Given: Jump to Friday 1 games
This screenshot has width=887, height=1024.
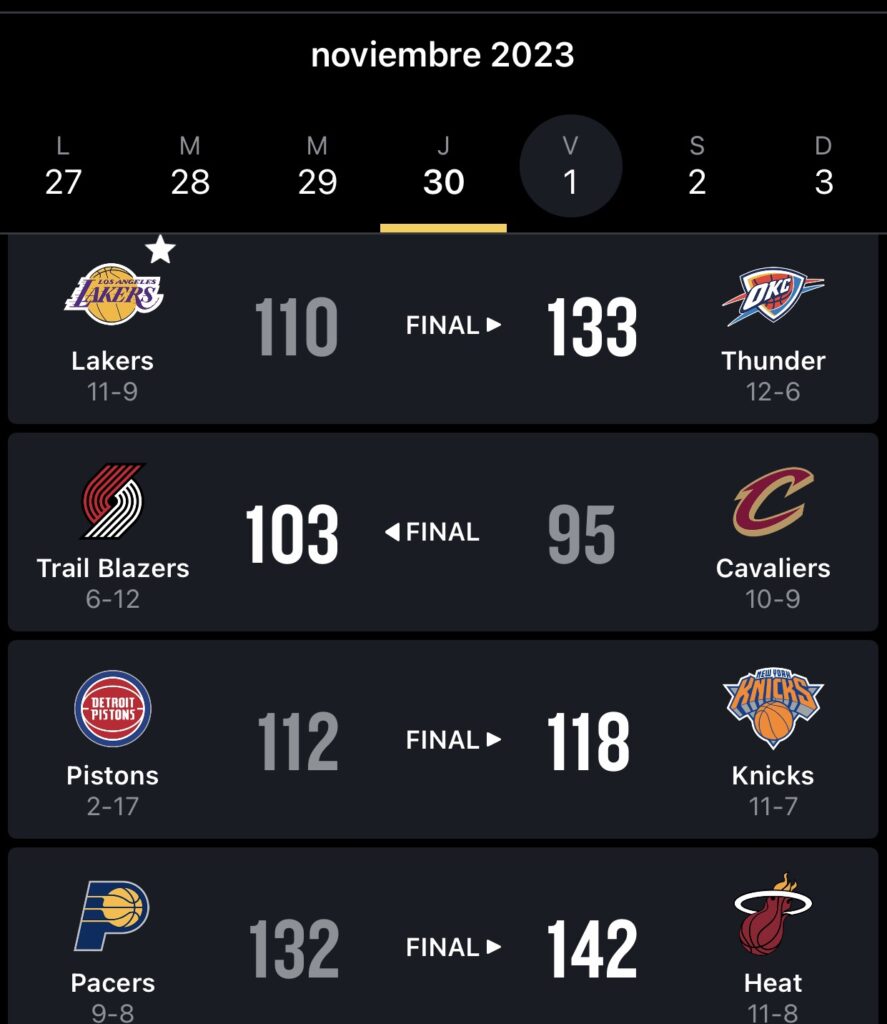Looking at the screenshot, I should click(x=571, y=168).
